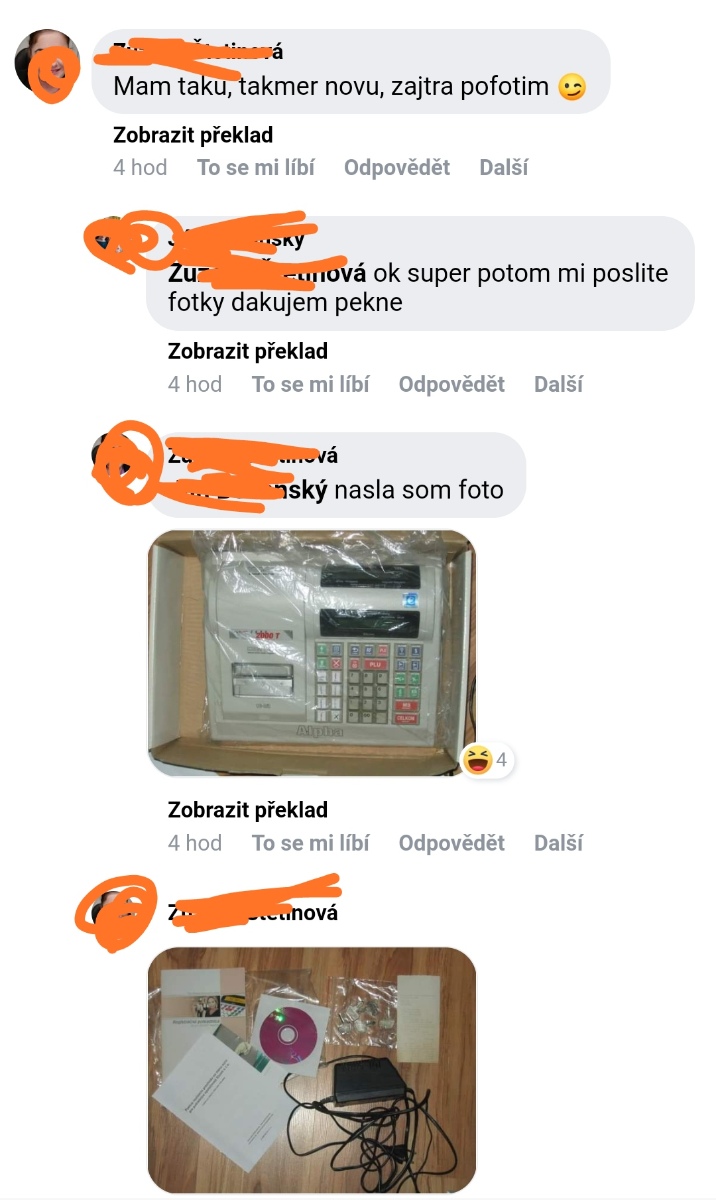Show translation of "nasla som foto" comment

point(248,810)
